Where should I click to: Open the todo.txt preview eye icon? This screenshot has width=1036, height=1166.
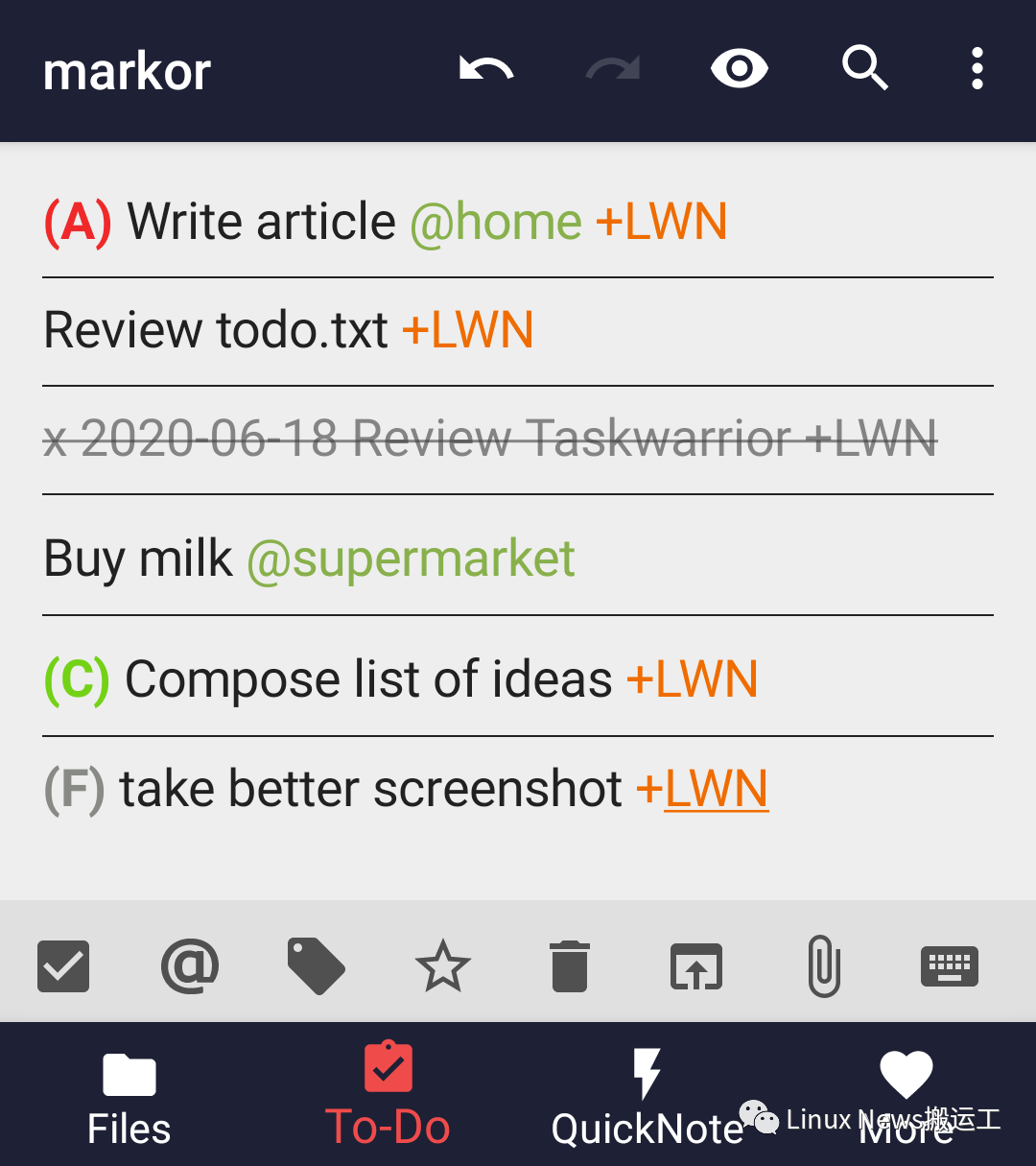tap(739, 68)
